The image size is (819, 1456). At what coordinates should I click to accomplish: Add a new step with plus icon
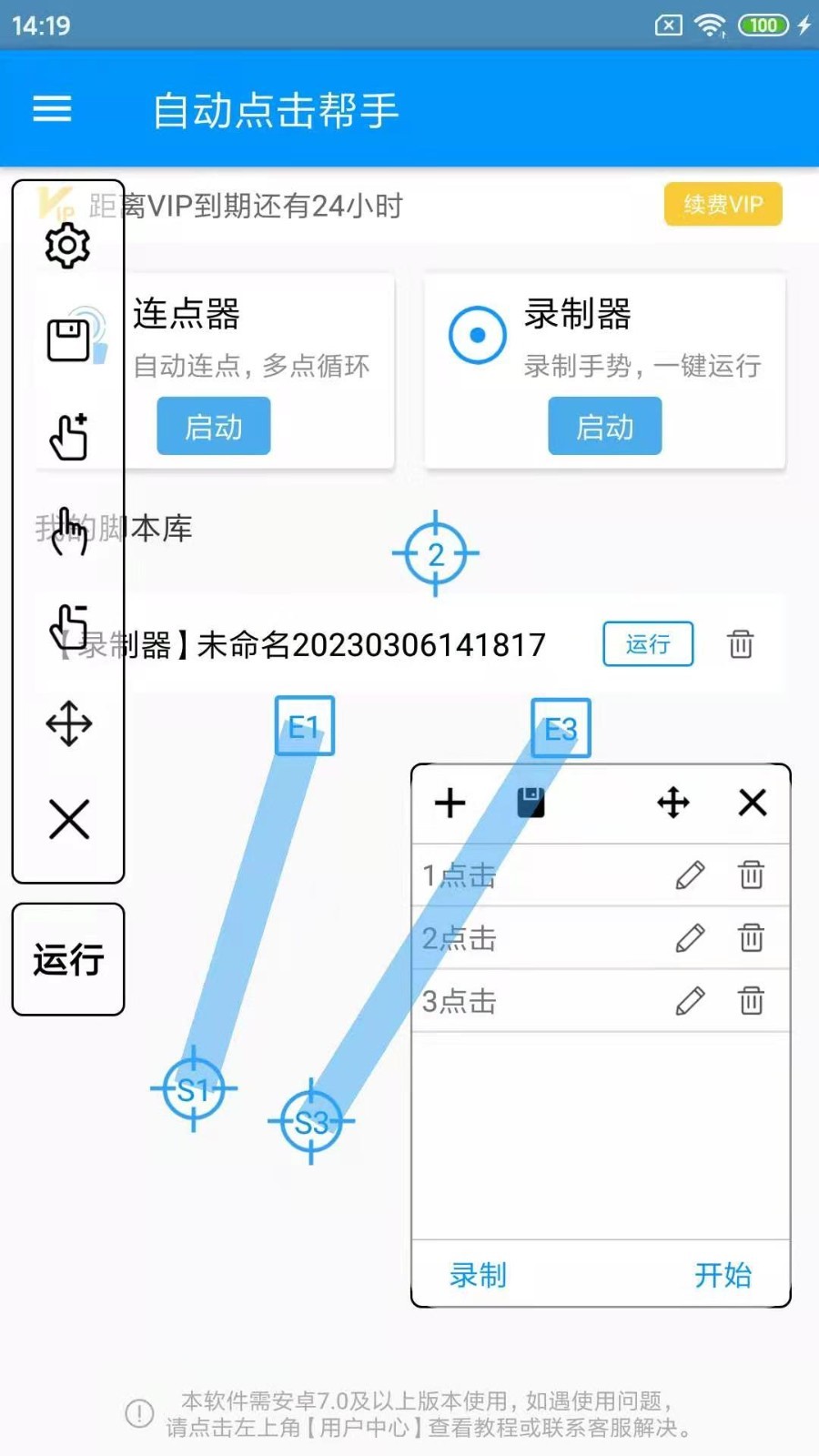coord(450,803)
